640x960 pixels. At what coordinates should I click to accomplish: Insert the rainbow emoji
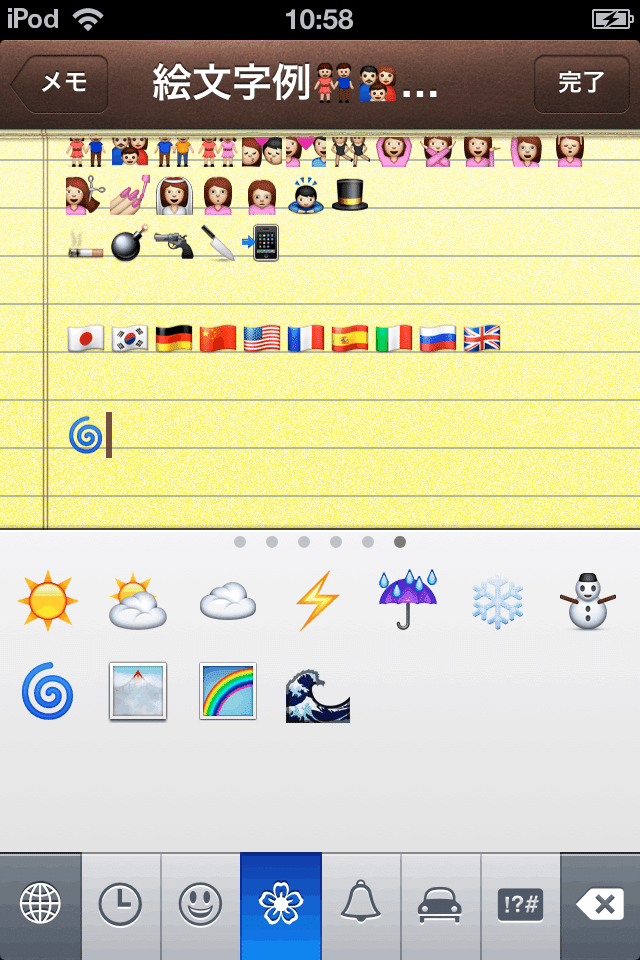click(228, 691)
